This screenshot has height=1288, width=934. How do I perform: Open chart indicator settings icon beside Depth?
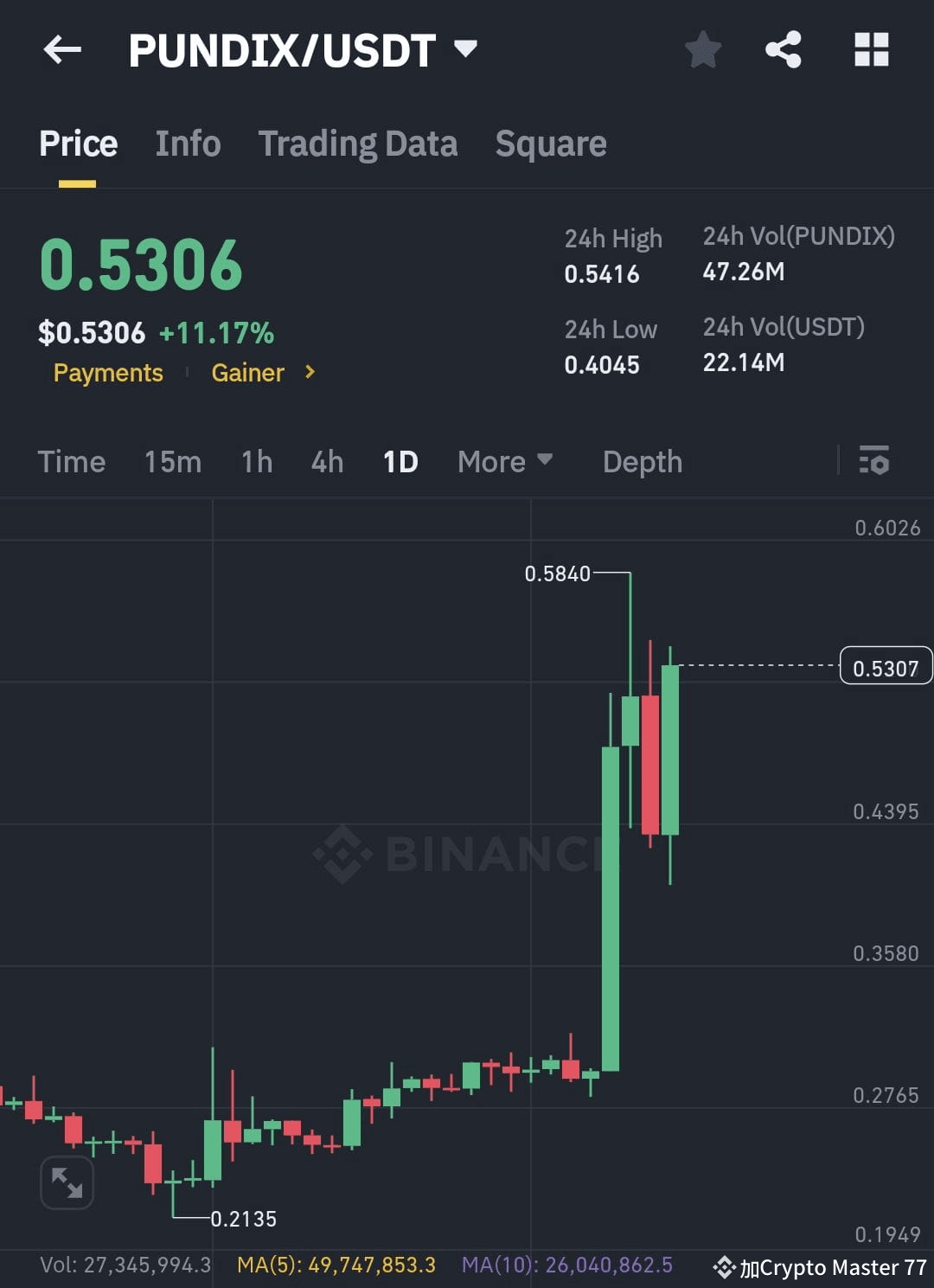(875, 461)
